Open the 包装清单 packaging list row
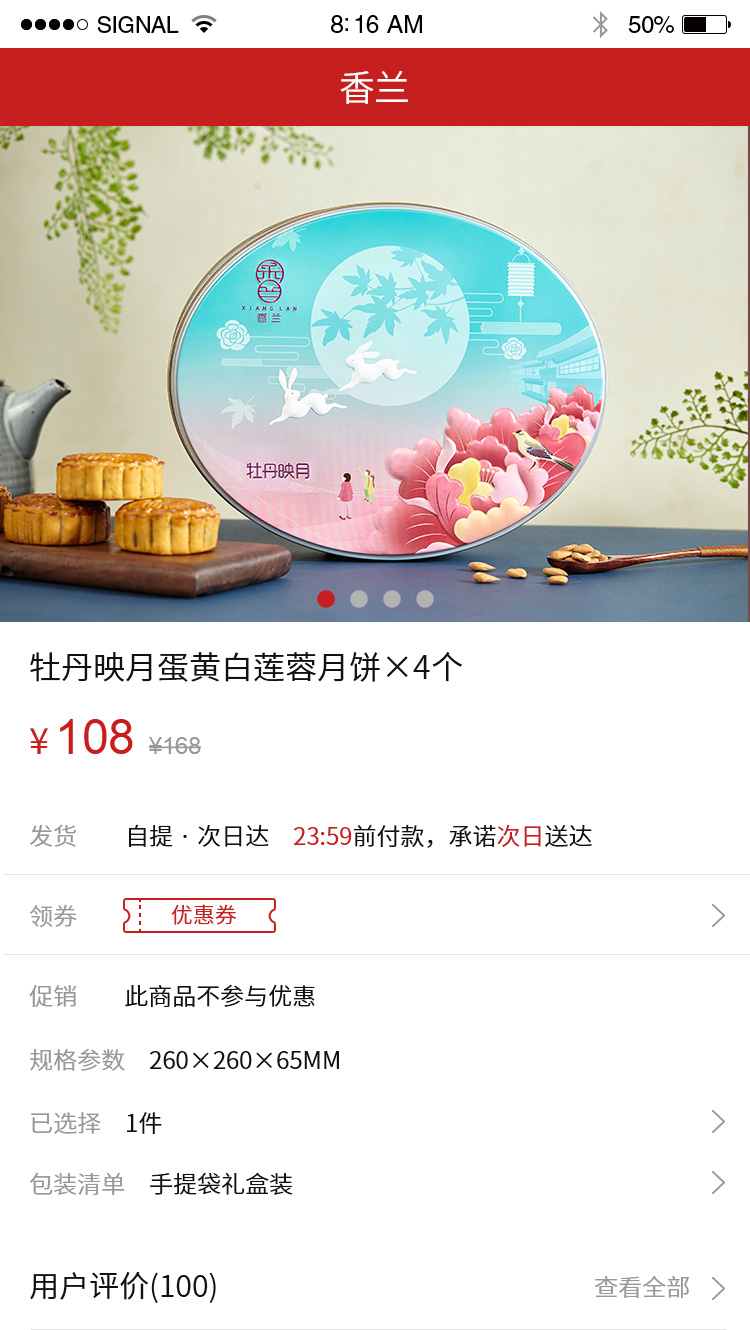 [717, 1184]
